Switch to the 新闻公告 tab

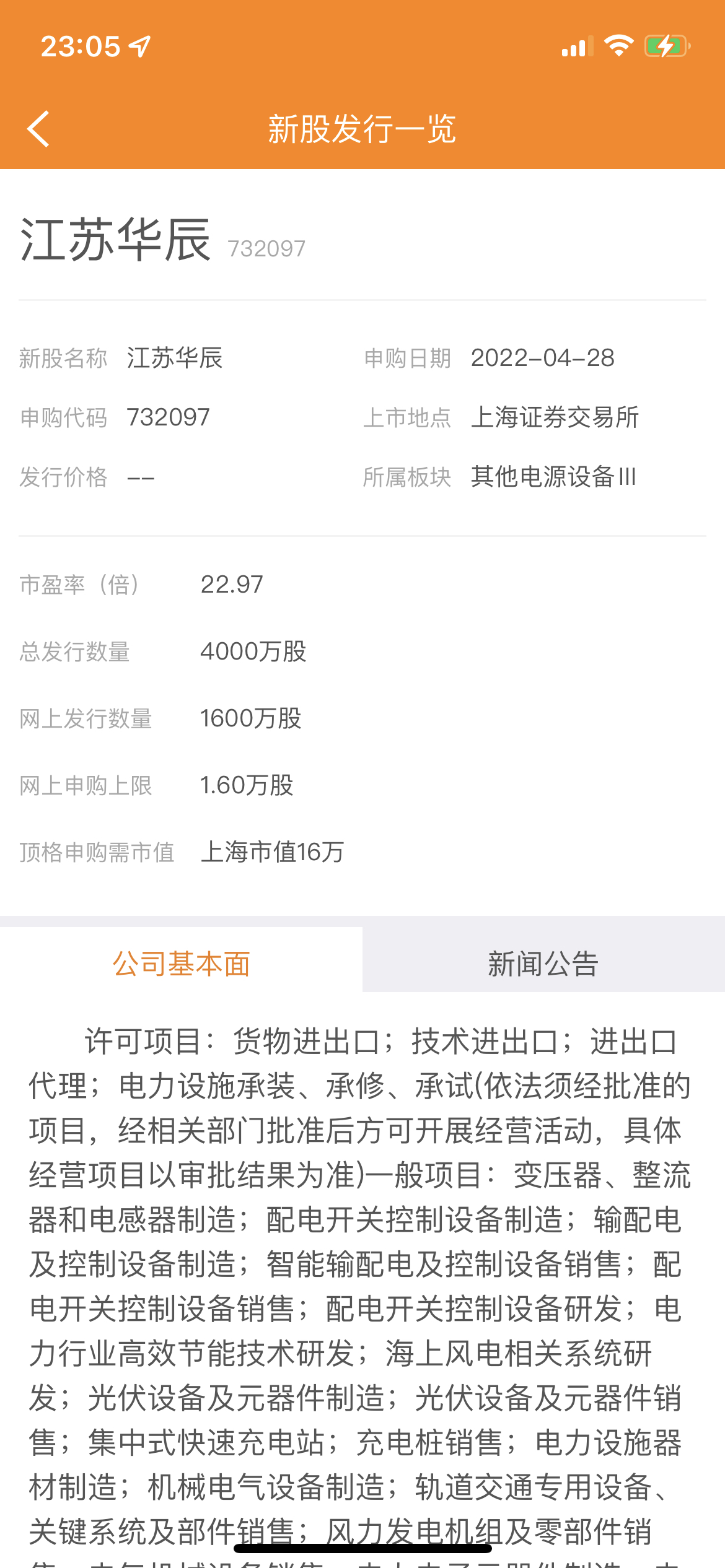(x=543, y=964)
